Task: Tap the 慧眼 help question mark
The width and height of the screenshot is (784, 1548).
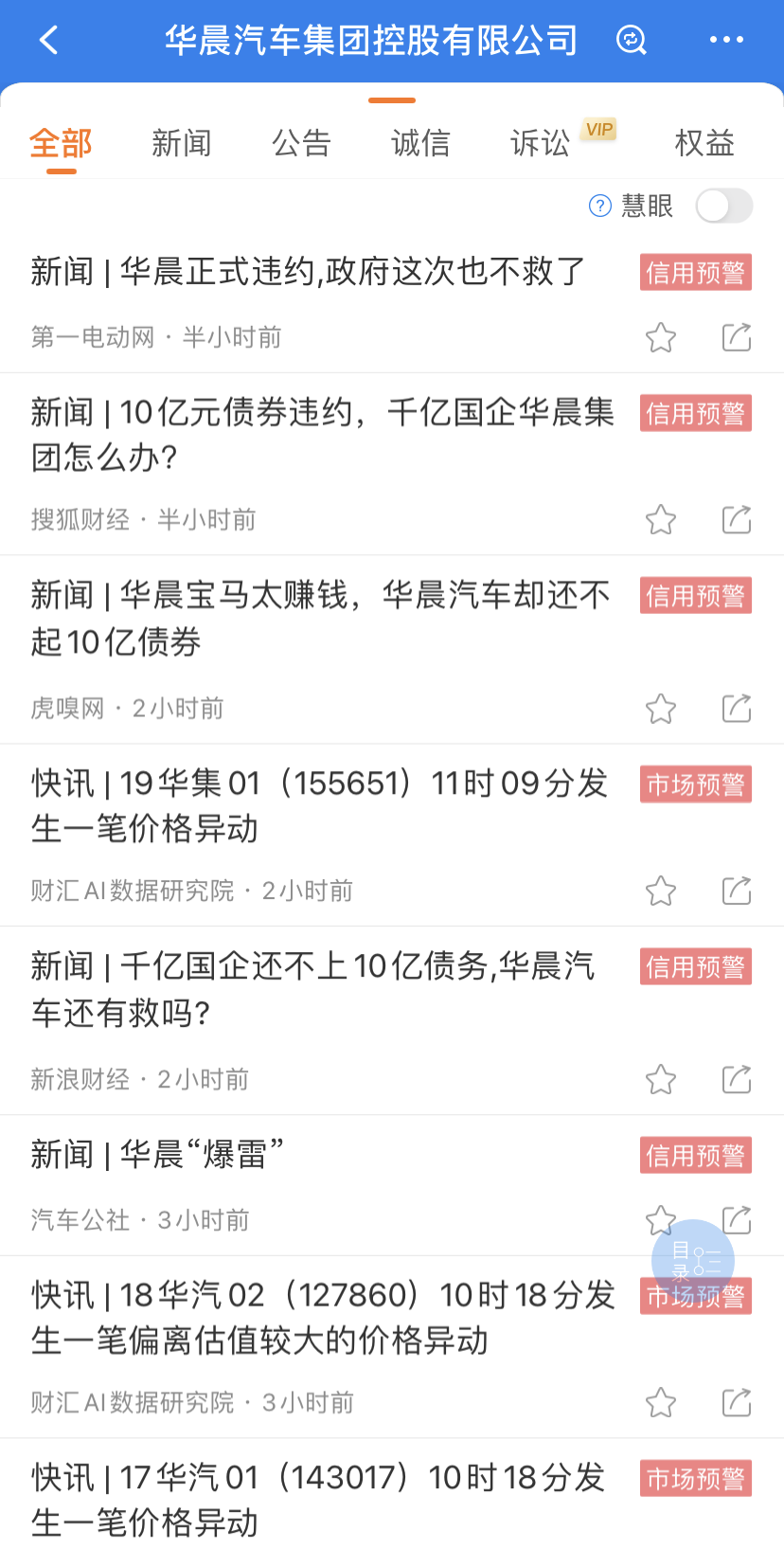Action: click(x=600, y=206)
